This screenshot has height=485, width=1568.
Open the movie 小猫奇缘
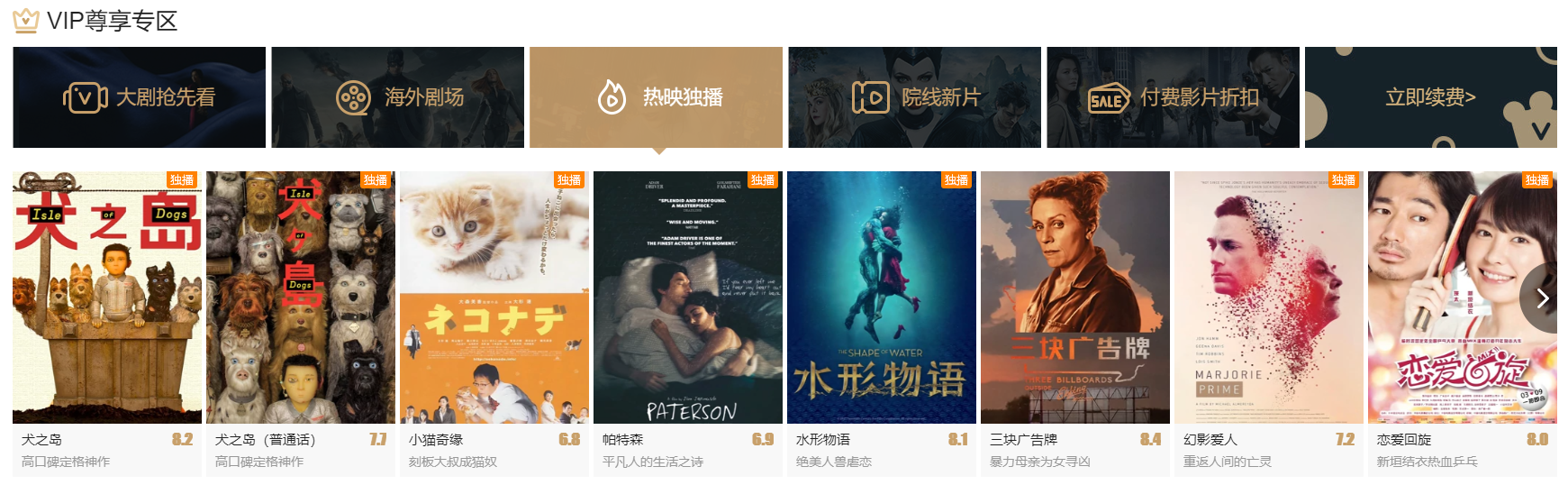pyautogui.click(x=494, y=297)
